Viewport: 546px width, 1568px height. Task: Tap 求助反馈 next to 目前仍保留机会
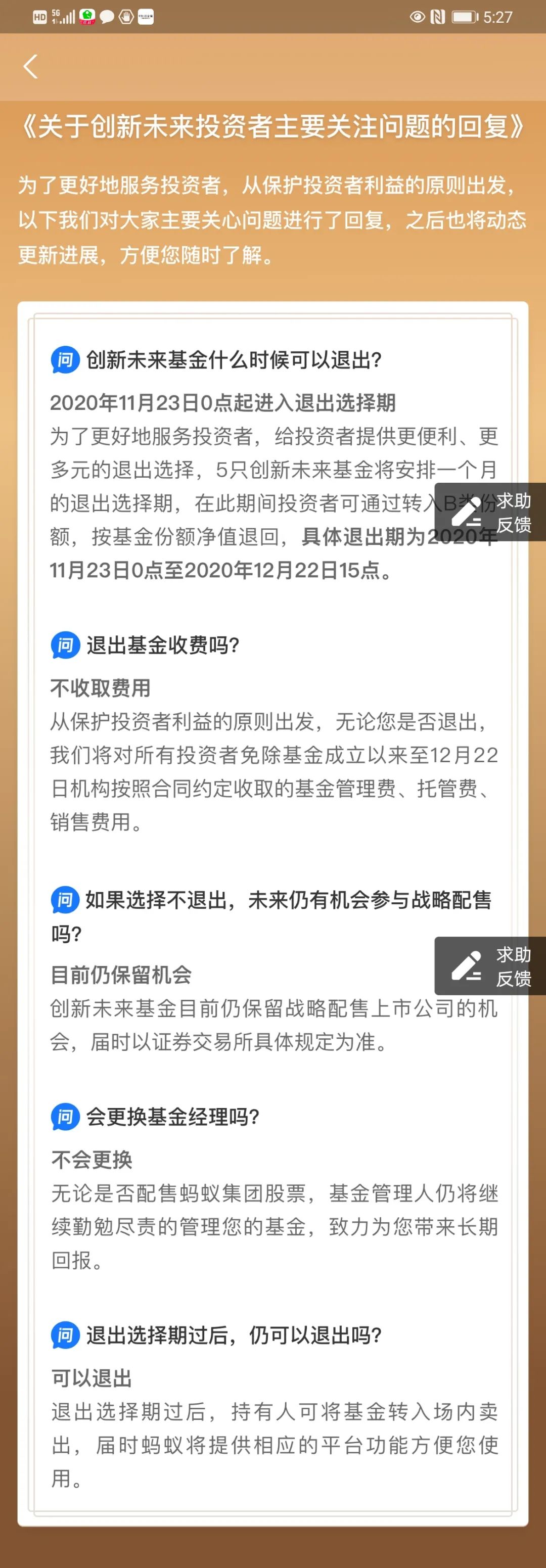[x=490, y=965]
